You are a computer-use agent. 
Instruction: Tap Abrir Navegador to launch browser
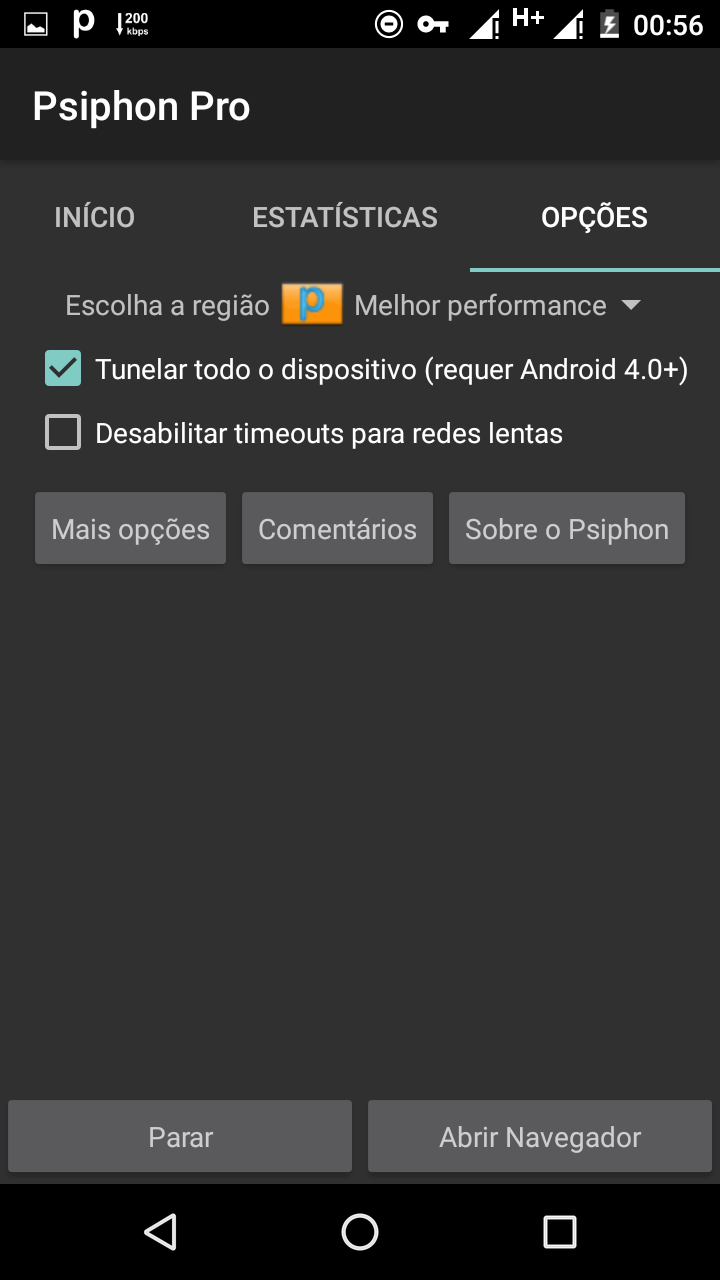pos(539,1136)
